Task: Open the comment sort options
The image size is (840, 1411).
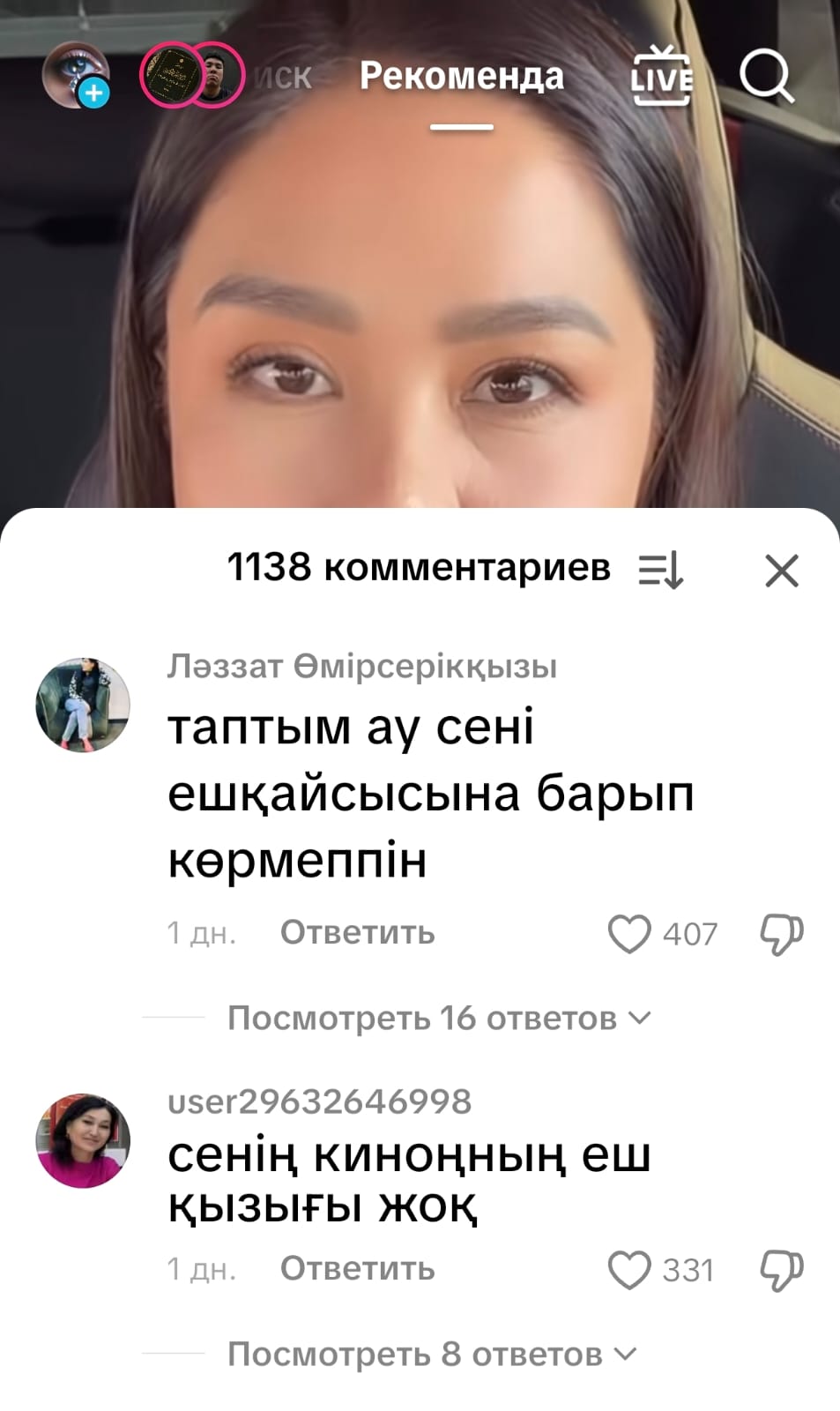Action: [x=661, y=570]
